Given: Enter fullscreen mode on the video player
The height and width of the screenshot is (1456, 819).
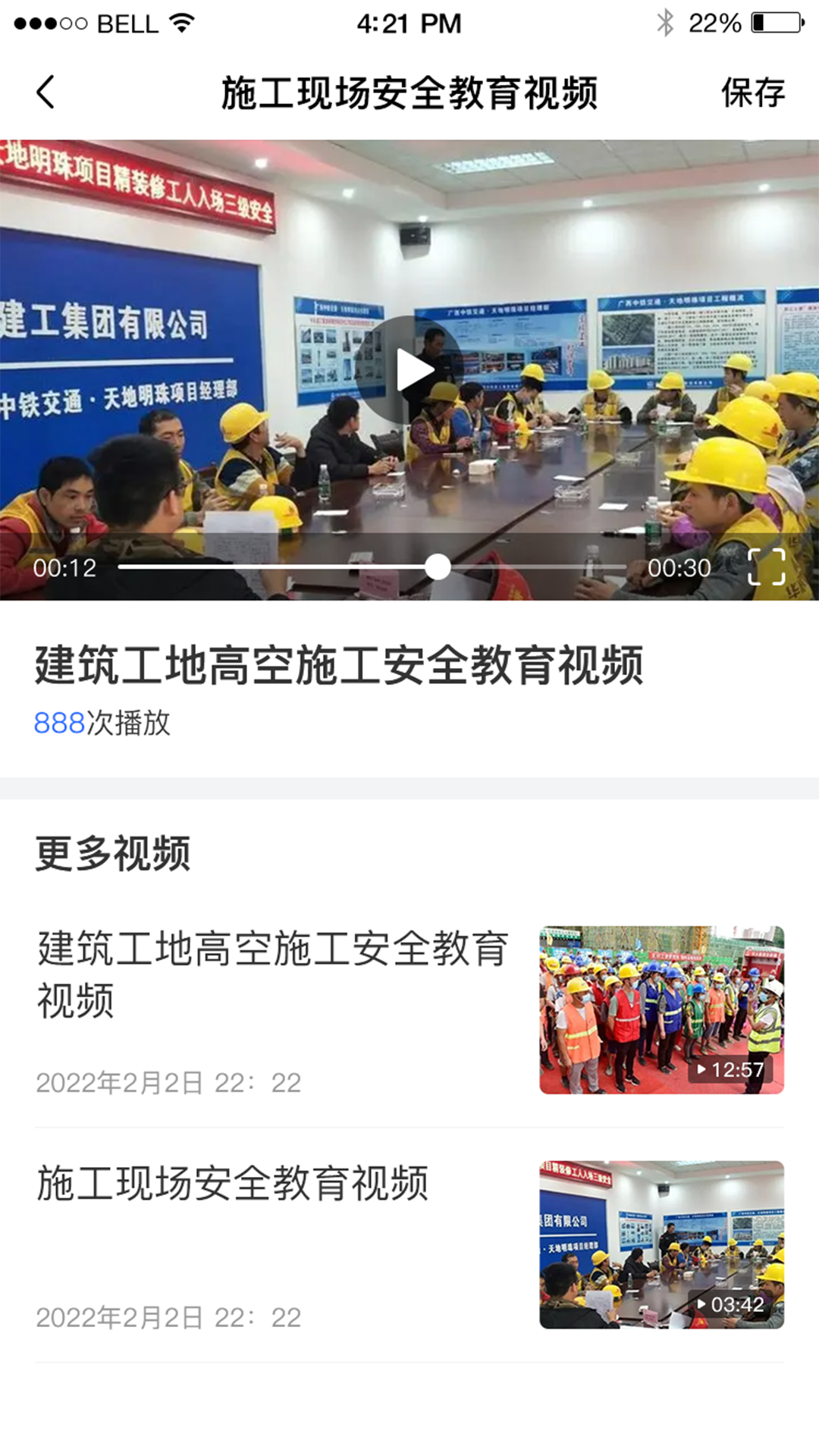Looking at the screenshot, I should pos(769,566).
